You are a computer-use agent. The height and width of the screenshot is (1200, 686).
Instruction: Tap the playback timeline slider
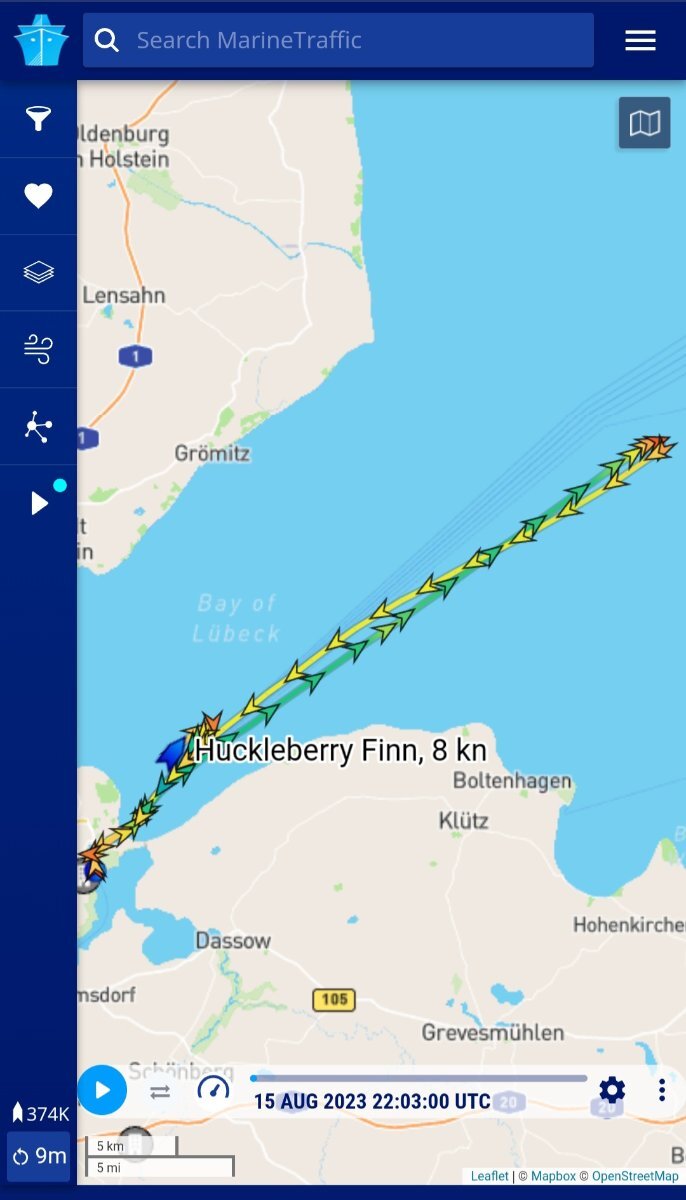point(418,1078)
